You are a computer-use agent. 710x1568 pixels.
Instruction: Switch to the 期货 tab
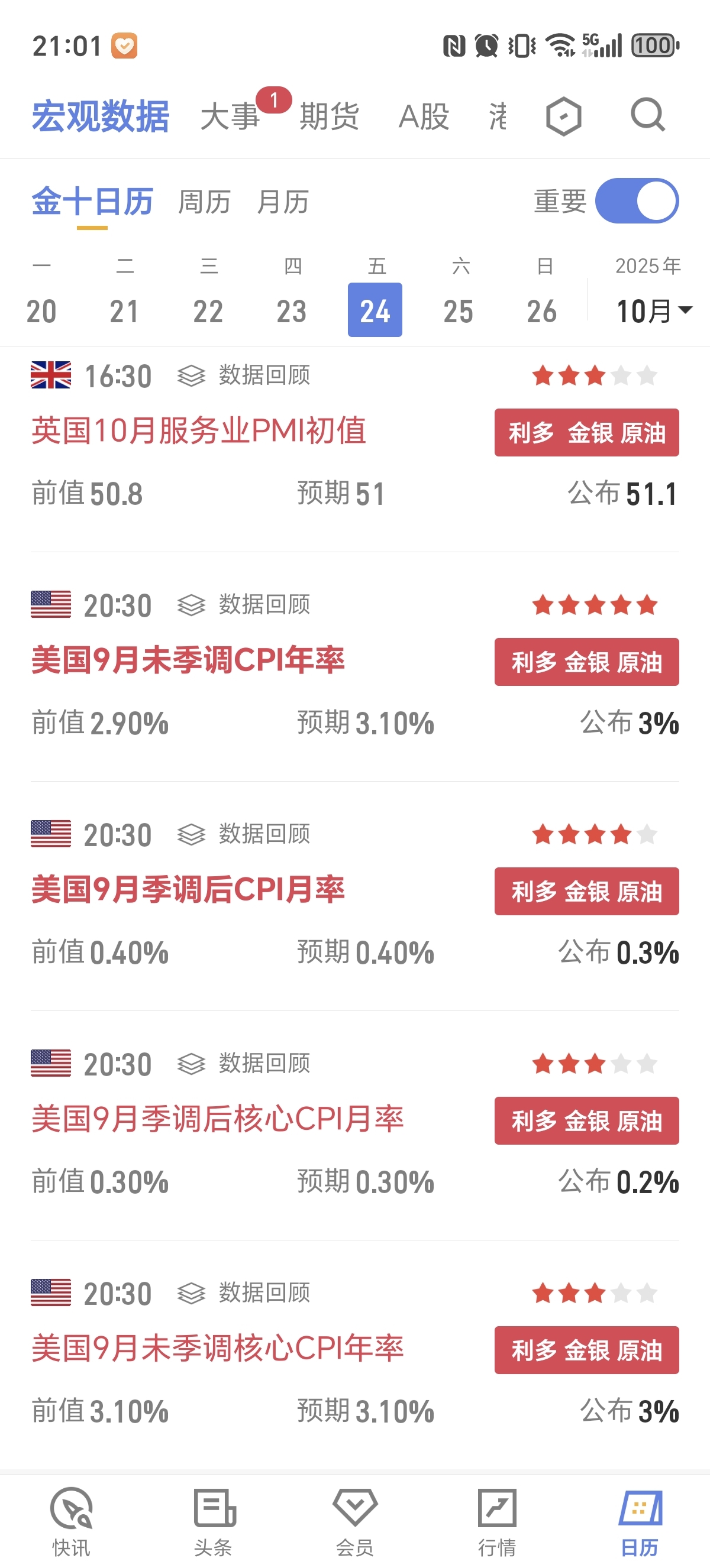point(330,116)
